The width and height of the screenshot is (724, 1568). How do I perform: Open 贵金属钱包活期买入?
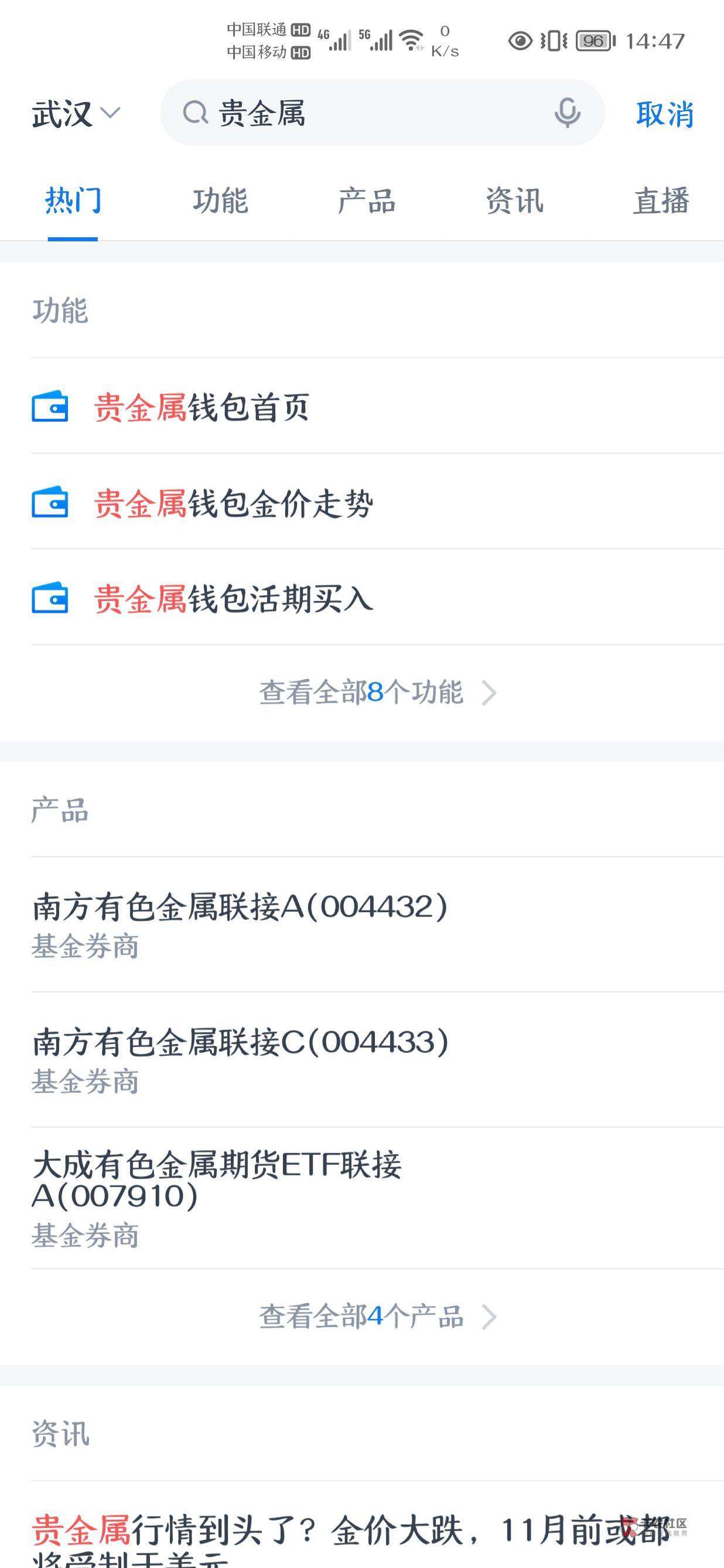click(234, 599)
